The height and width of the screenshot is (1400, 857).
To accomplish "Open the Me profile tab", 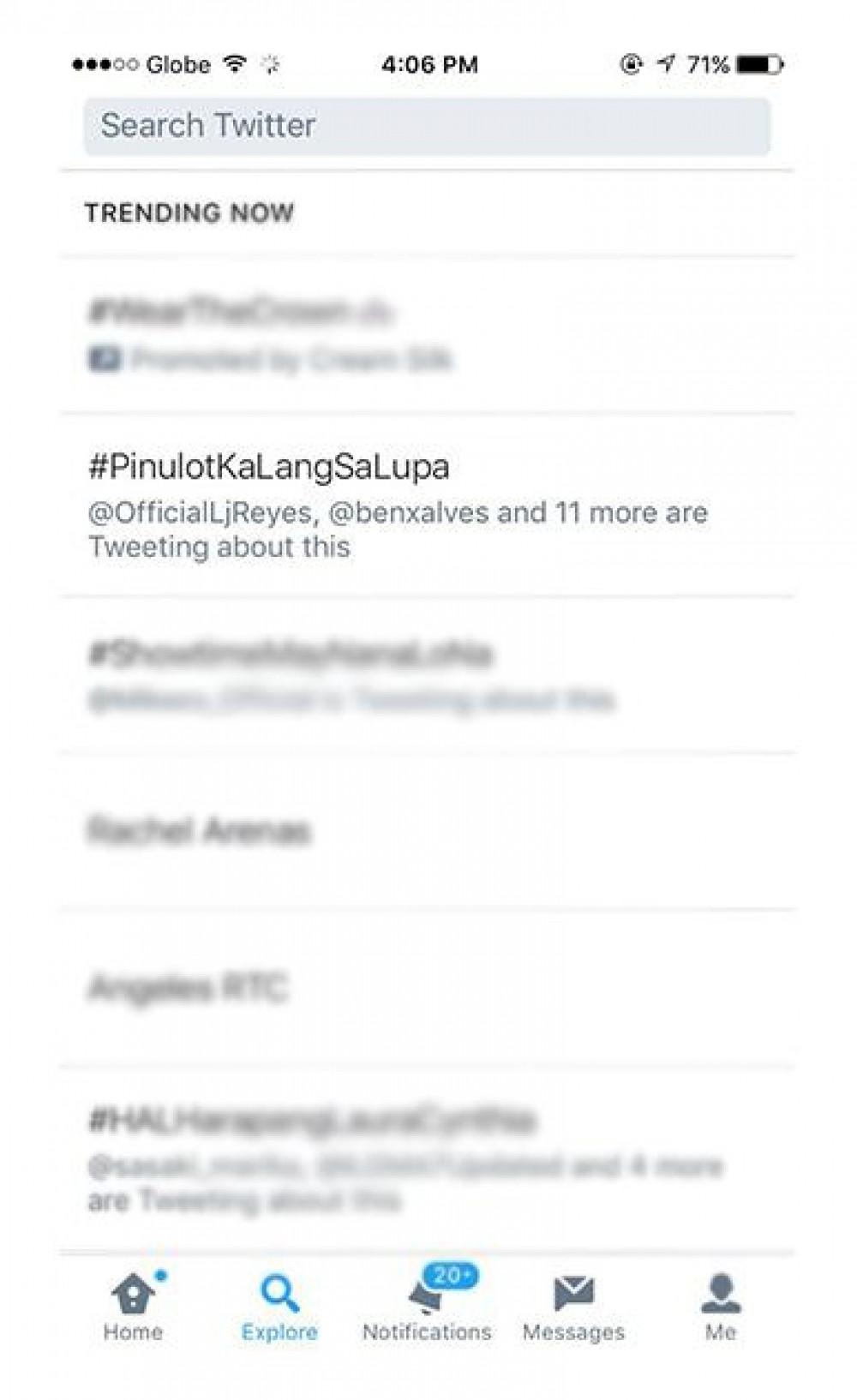I will point(720,1307).
